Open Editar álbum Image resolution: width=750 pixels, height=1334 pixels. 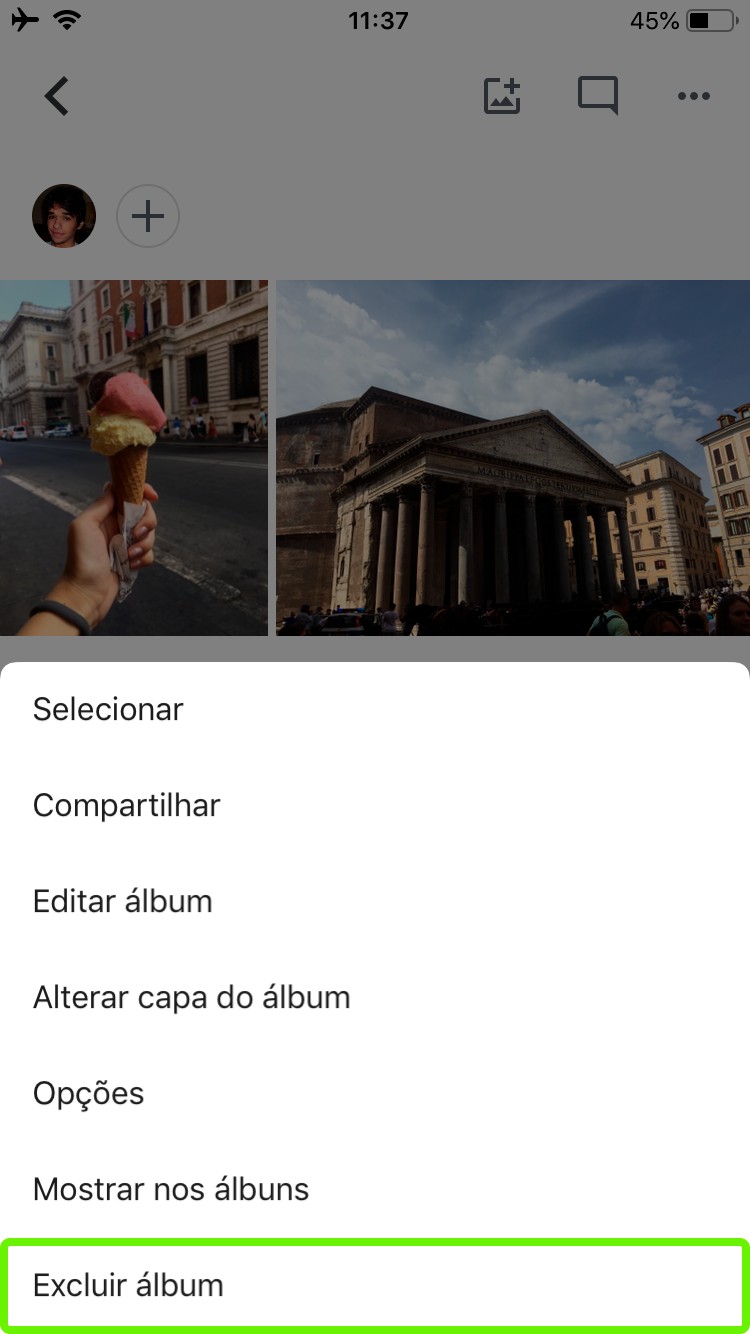[123, 902]
